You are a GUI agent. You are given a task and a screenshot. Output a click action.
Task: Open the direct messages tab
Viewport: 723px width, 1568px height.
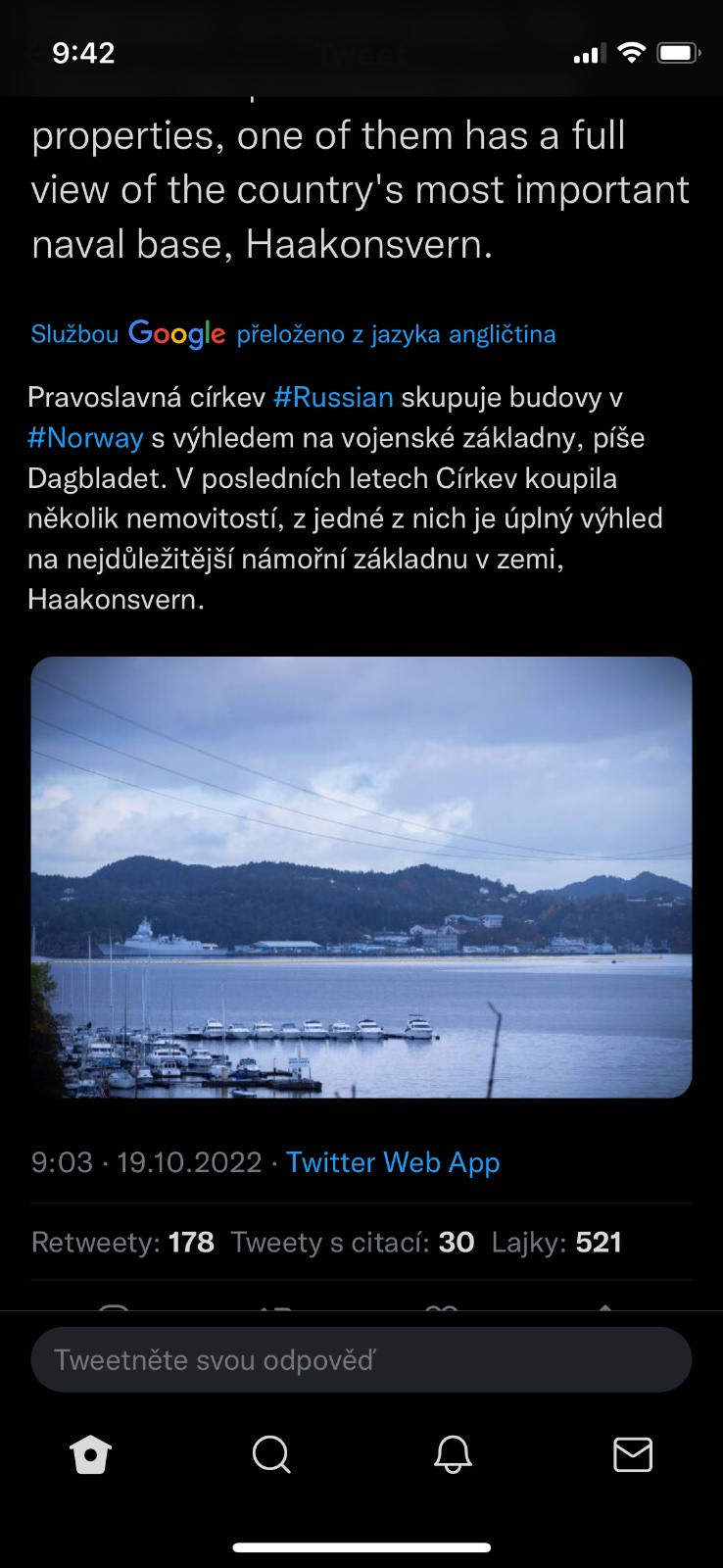[x=633, y=1455]
